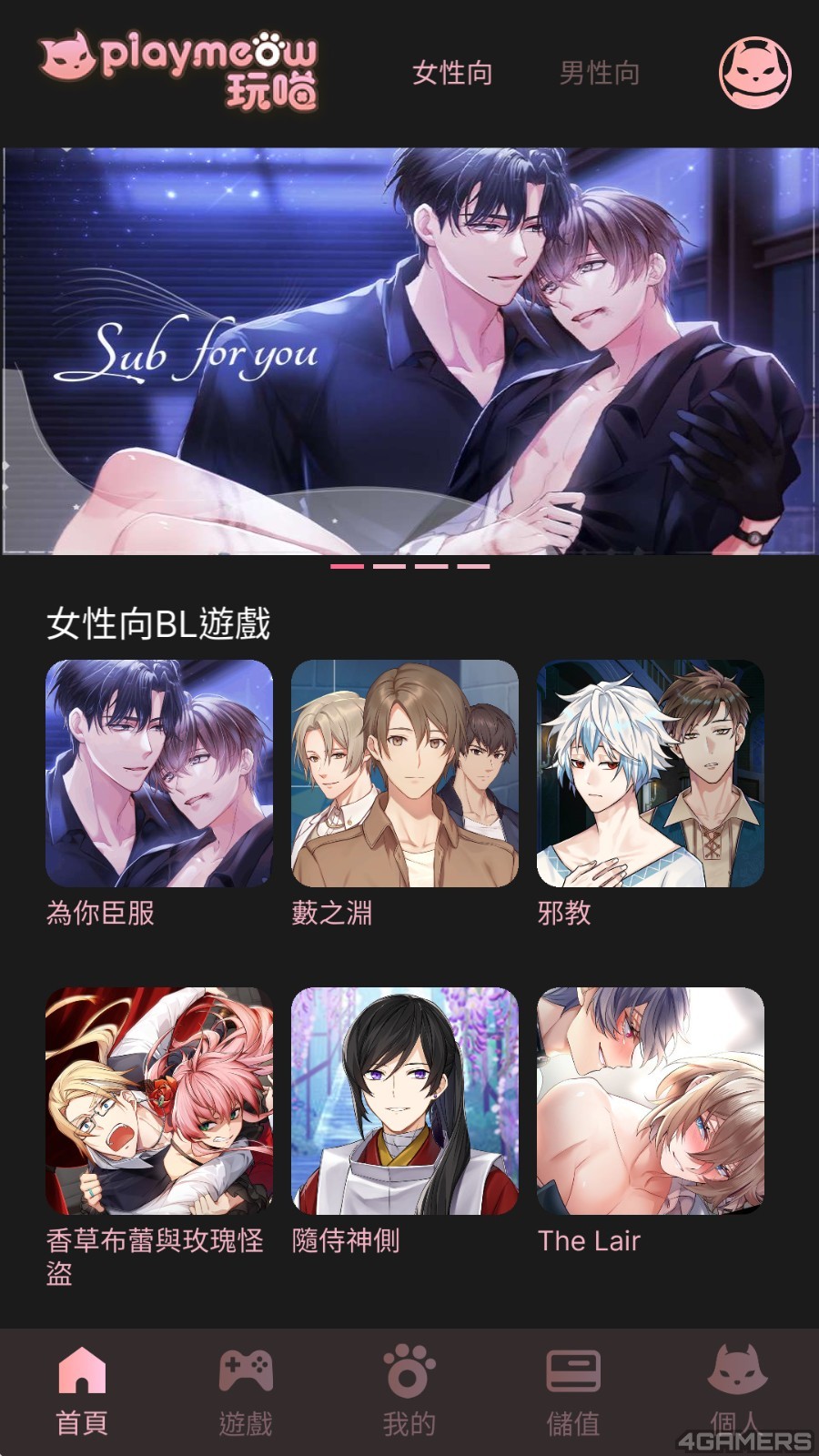Open the game 邪教

(651, 773)
